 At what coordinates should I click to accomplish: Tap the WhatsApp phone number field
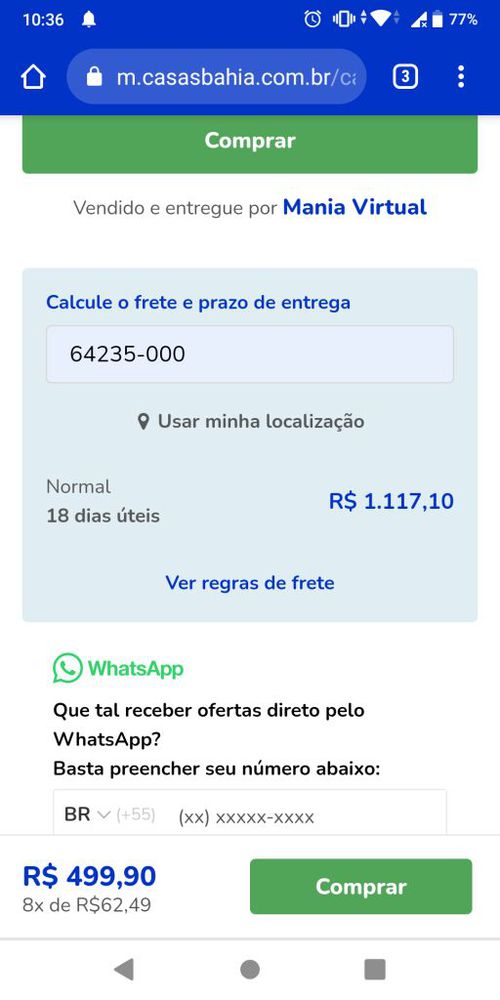click(308, 816)
